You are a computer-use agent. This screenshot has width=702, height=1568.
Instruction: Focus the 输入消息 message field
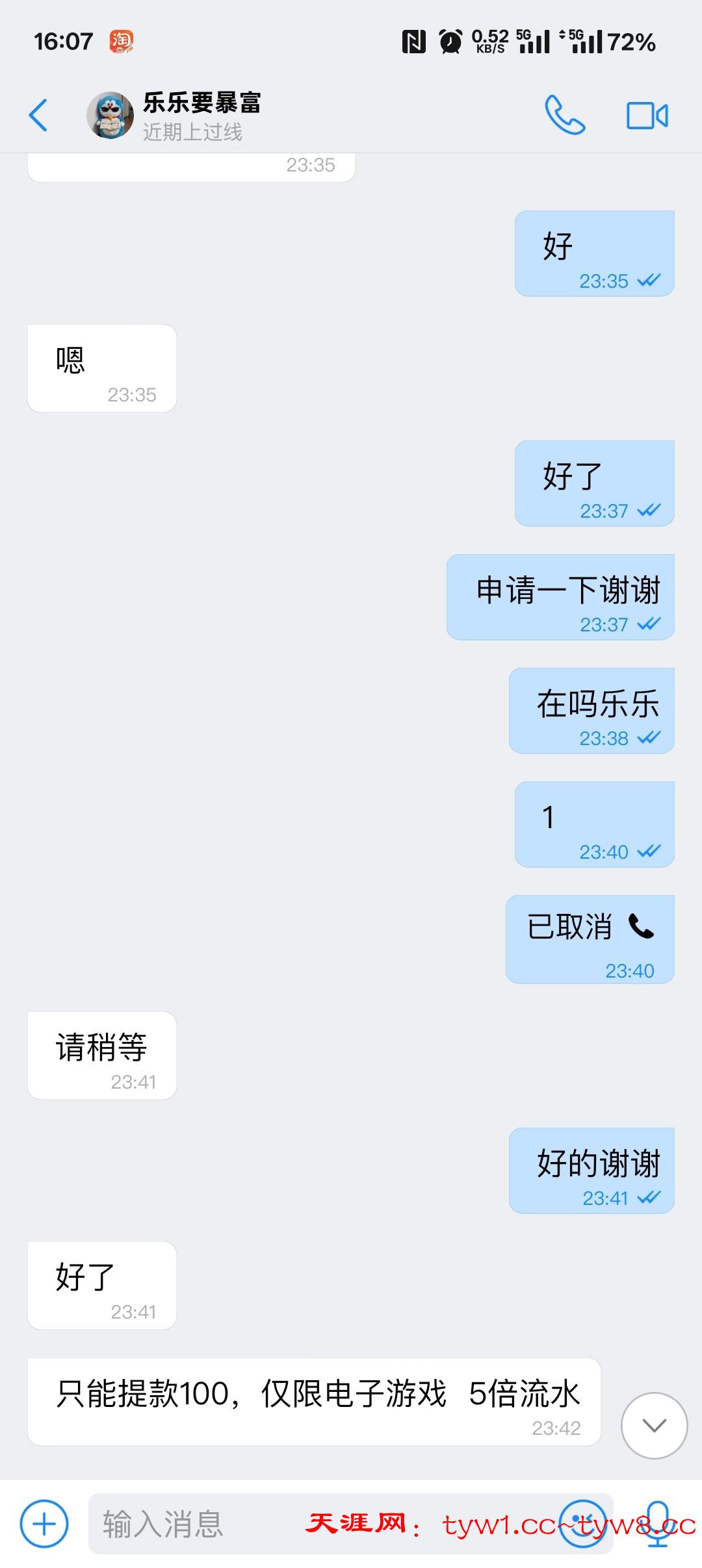point(260,1523)
